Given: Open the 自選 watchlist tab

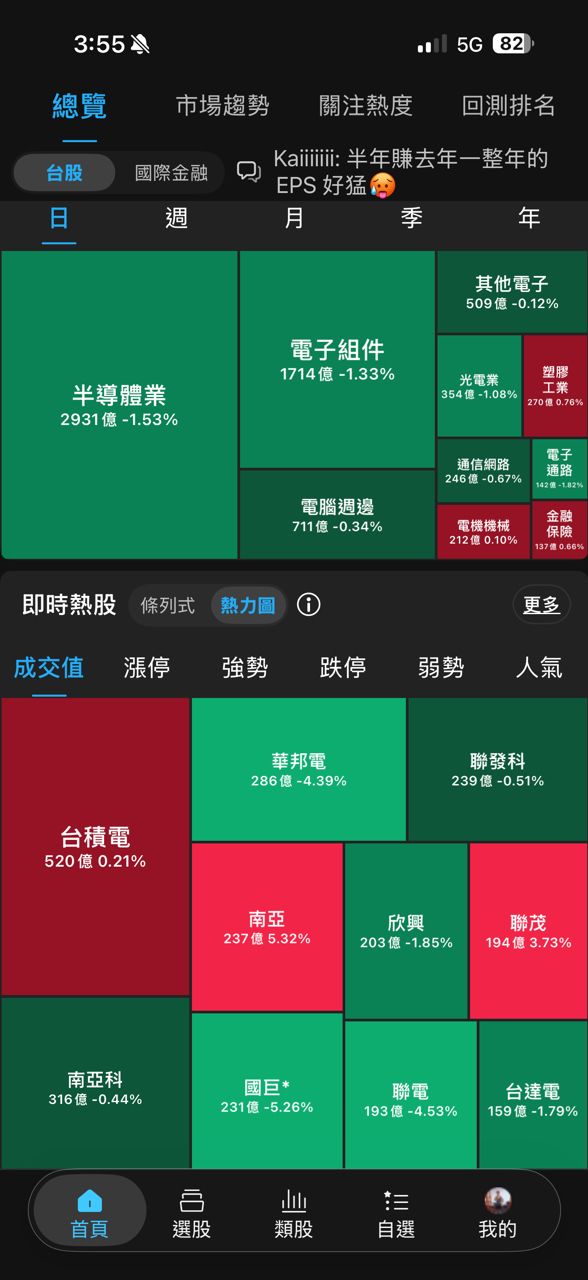Looking at the screenshot, I should 396,1214.
